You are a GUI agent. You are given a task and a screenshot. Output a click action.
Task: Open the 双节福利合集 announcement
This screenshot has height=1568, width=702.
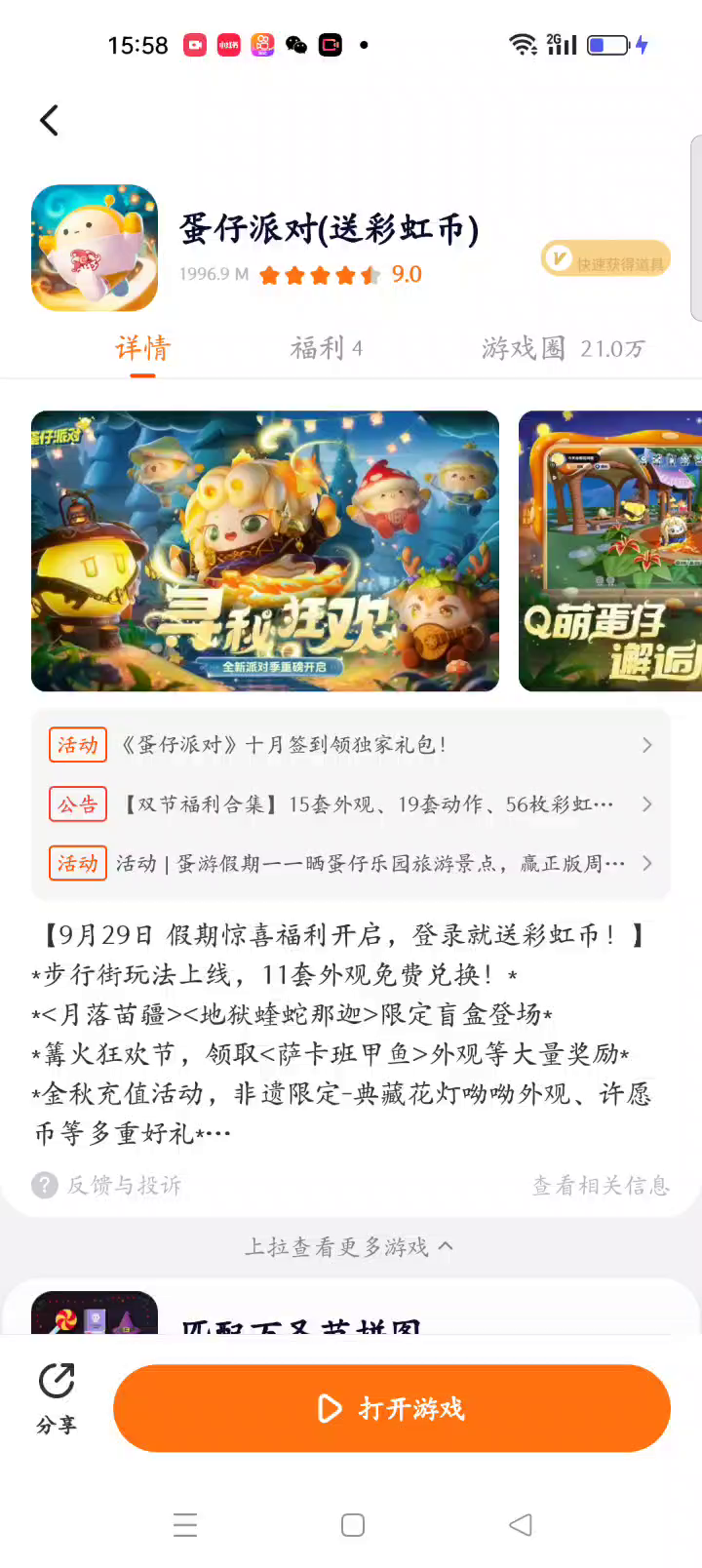coord(351,804)
